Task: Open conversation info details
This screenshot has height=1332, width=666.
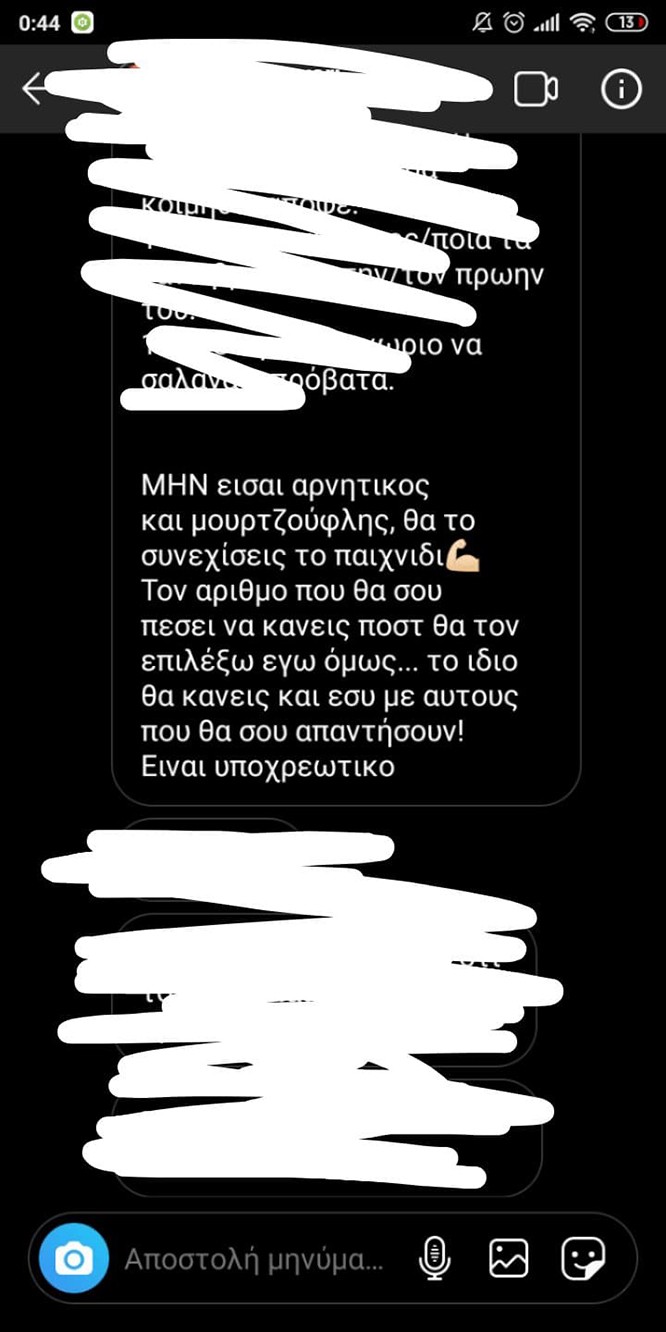Action: pyautogui.click(x=621, y=89)
